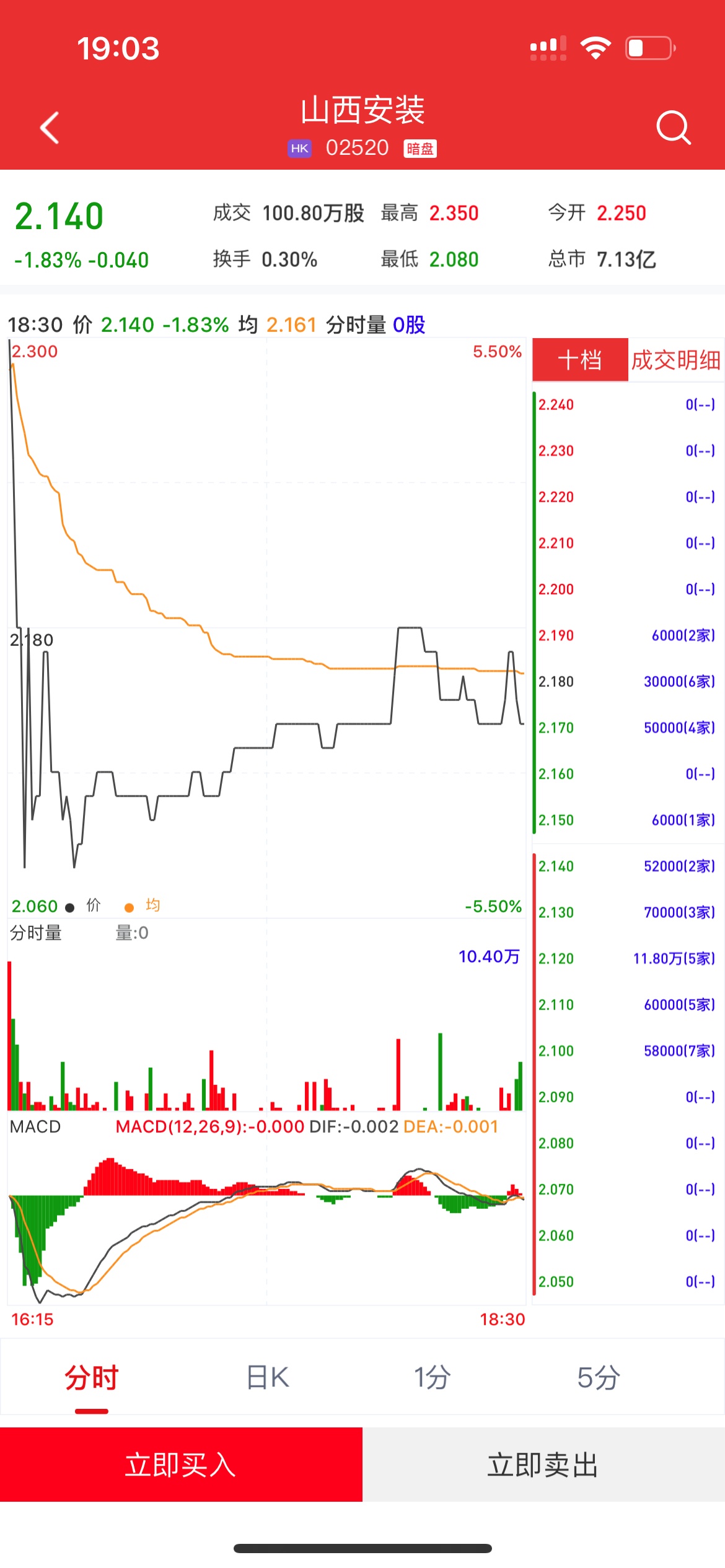Open the stock search magnifier icon

(673, 128)
